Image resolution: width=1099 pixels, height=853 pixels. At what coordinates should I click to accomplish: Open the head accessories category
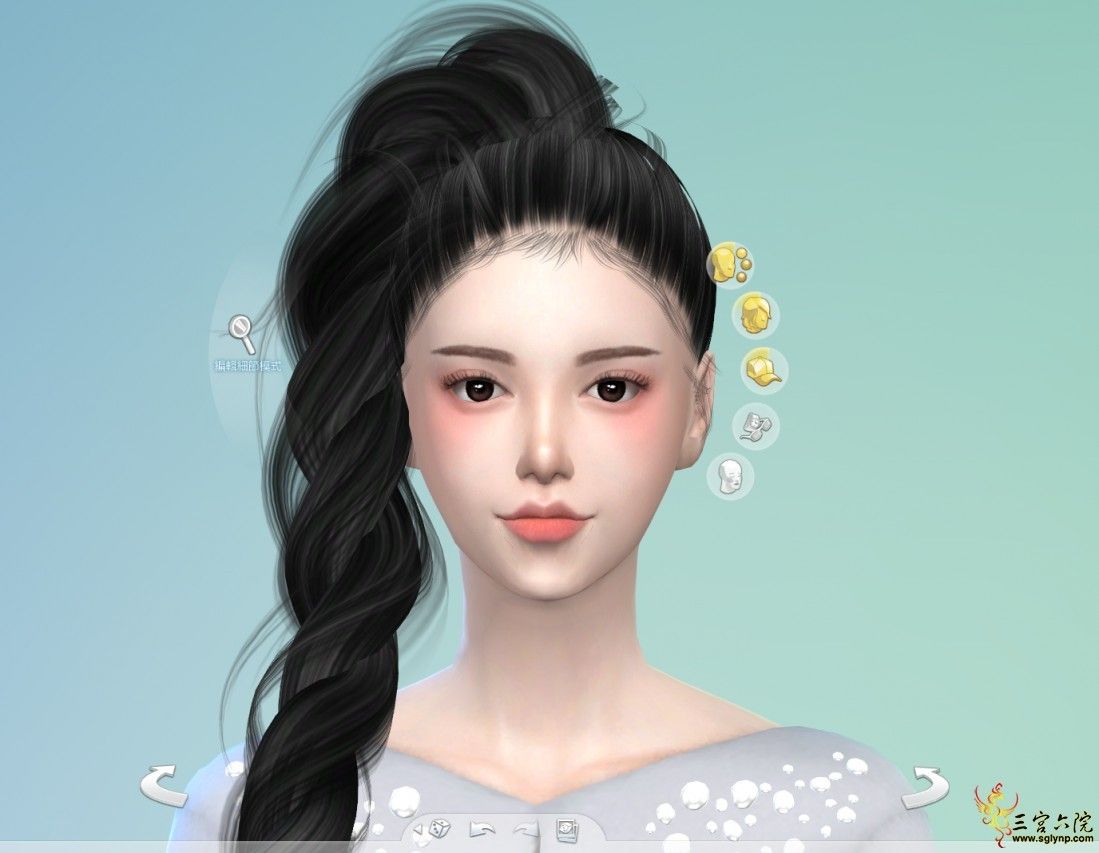tap(756, 426)
